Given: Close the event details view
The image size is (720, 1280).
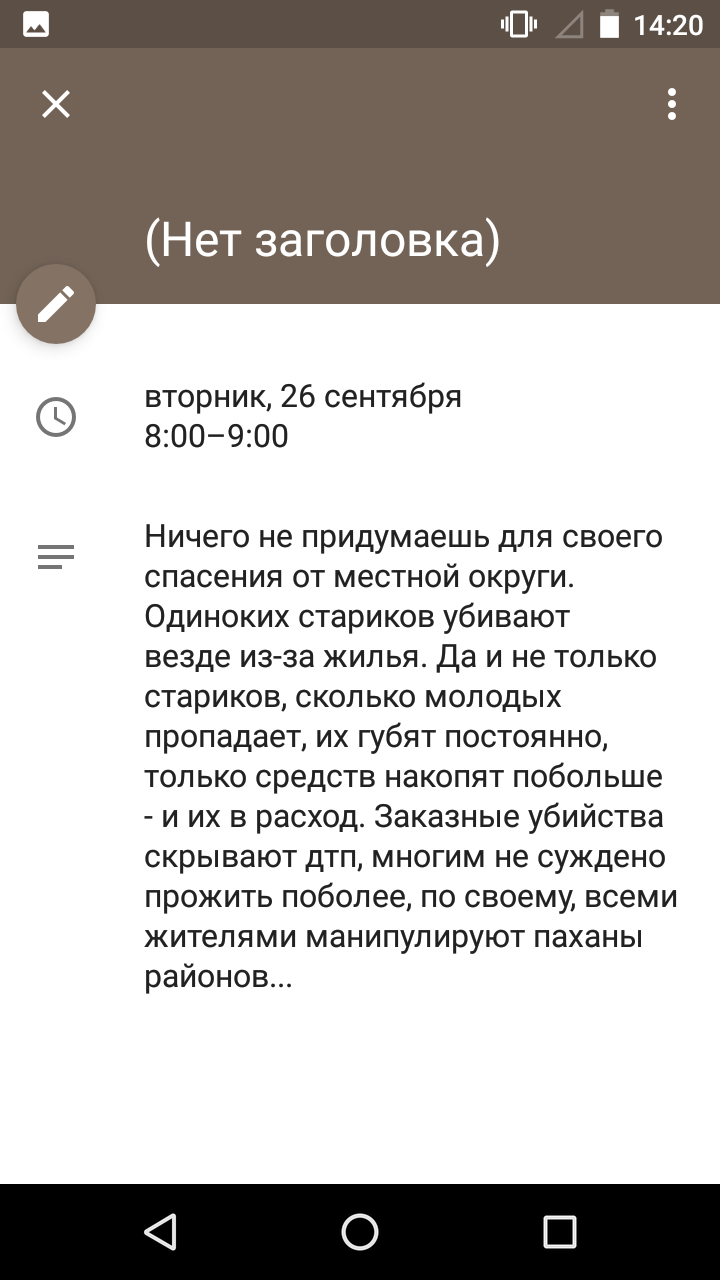Looking at the screenshot, I should (56, 104).
